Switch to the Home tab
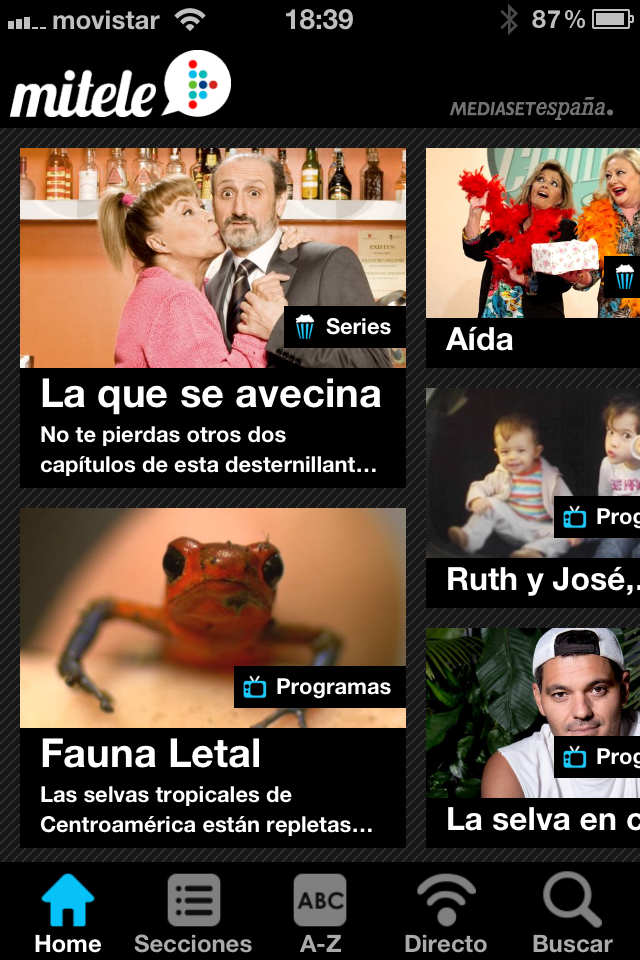 click(68, 914)
